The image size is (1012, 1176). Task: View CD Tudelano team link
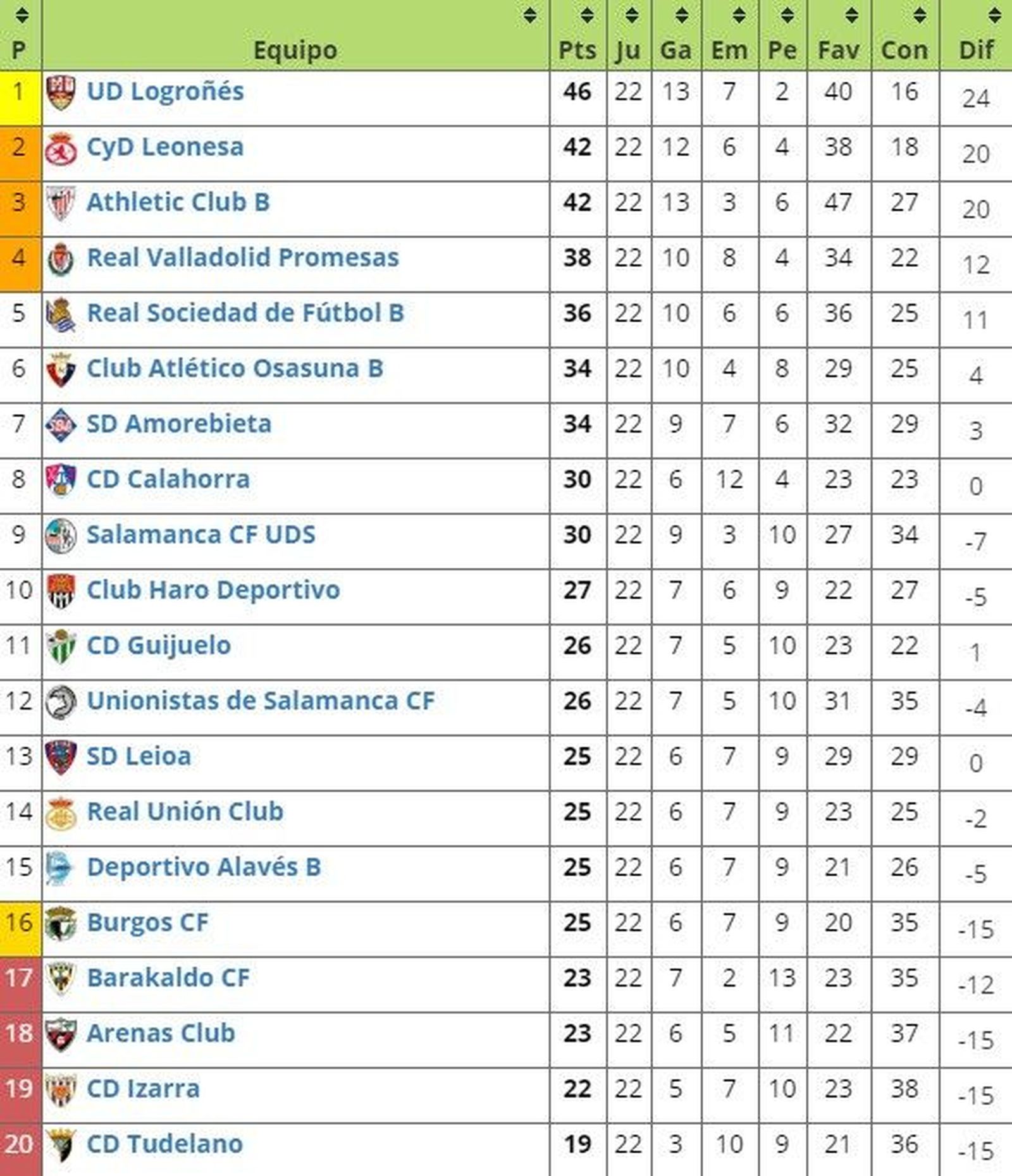tap(165, 1144)
